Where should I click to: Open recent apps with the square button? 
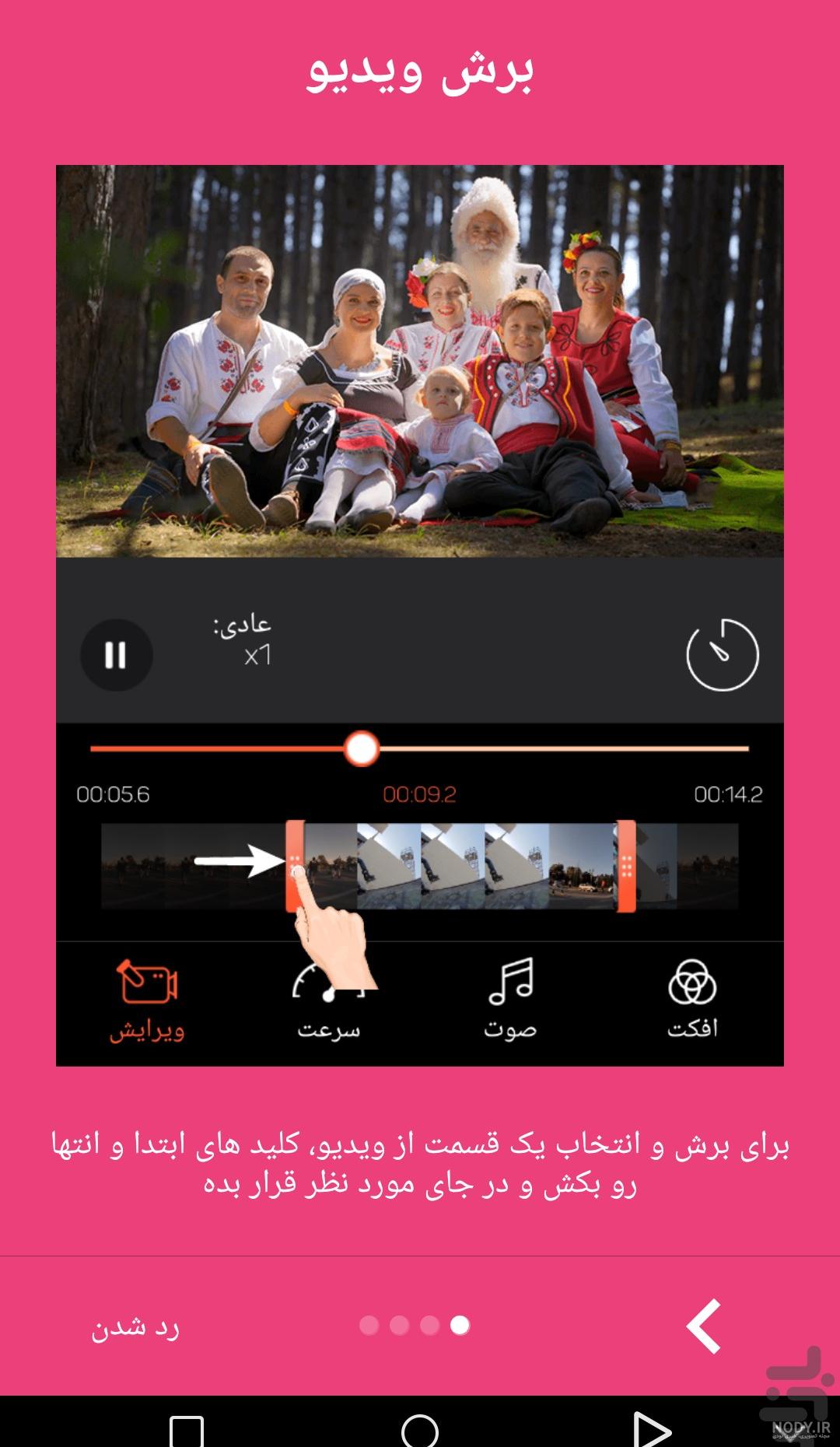187,1431
